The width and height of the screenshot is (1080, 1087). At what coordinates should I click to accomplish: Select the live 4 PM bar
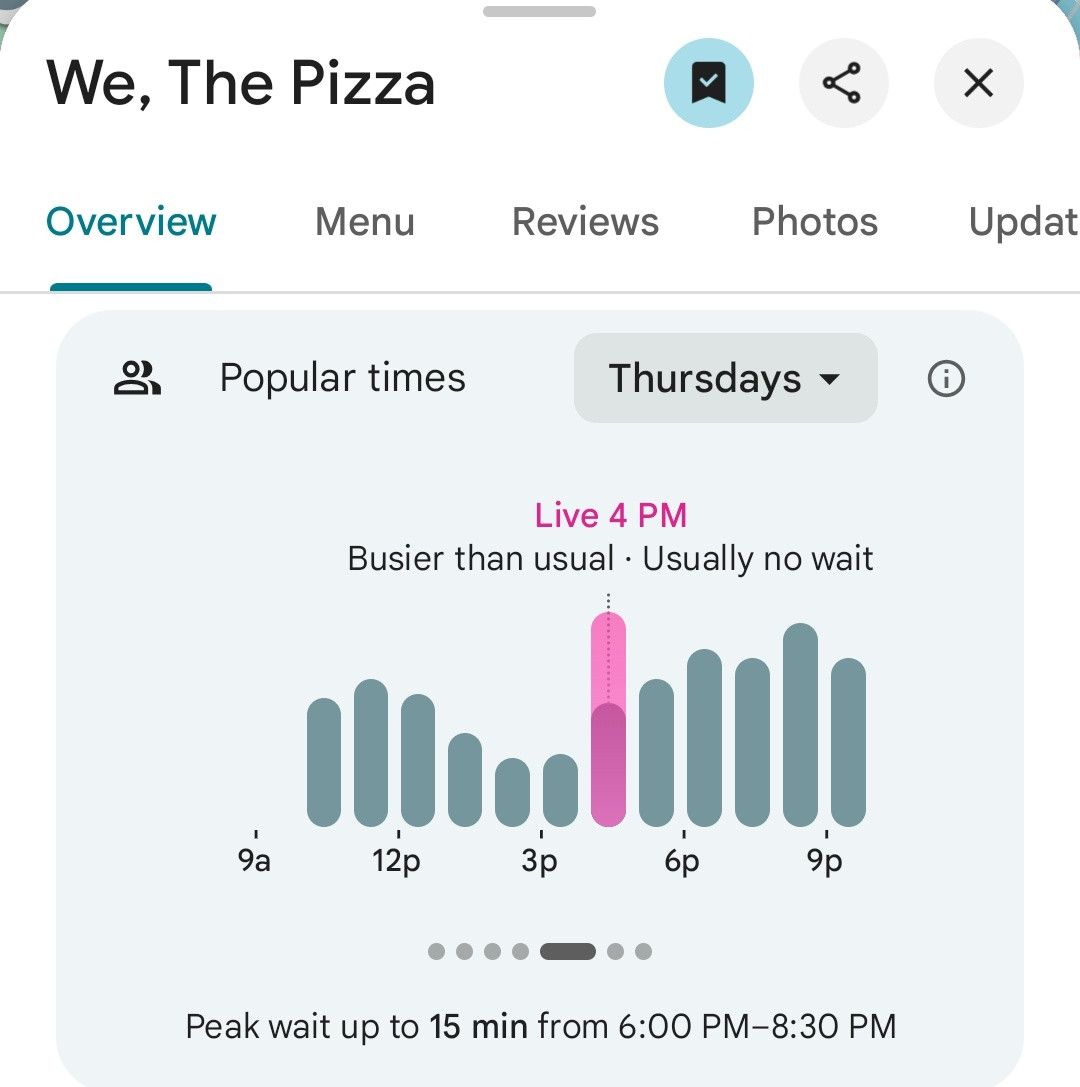tap(608, 720)
